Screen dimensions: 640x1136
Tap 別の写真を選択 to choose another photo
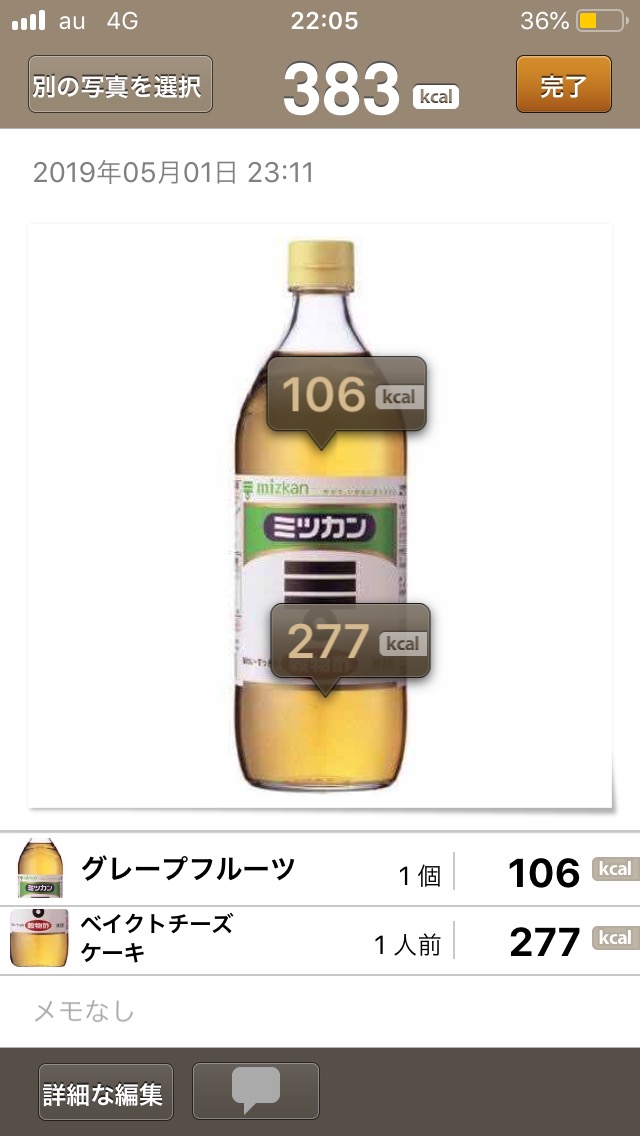(x=120, y=85)
